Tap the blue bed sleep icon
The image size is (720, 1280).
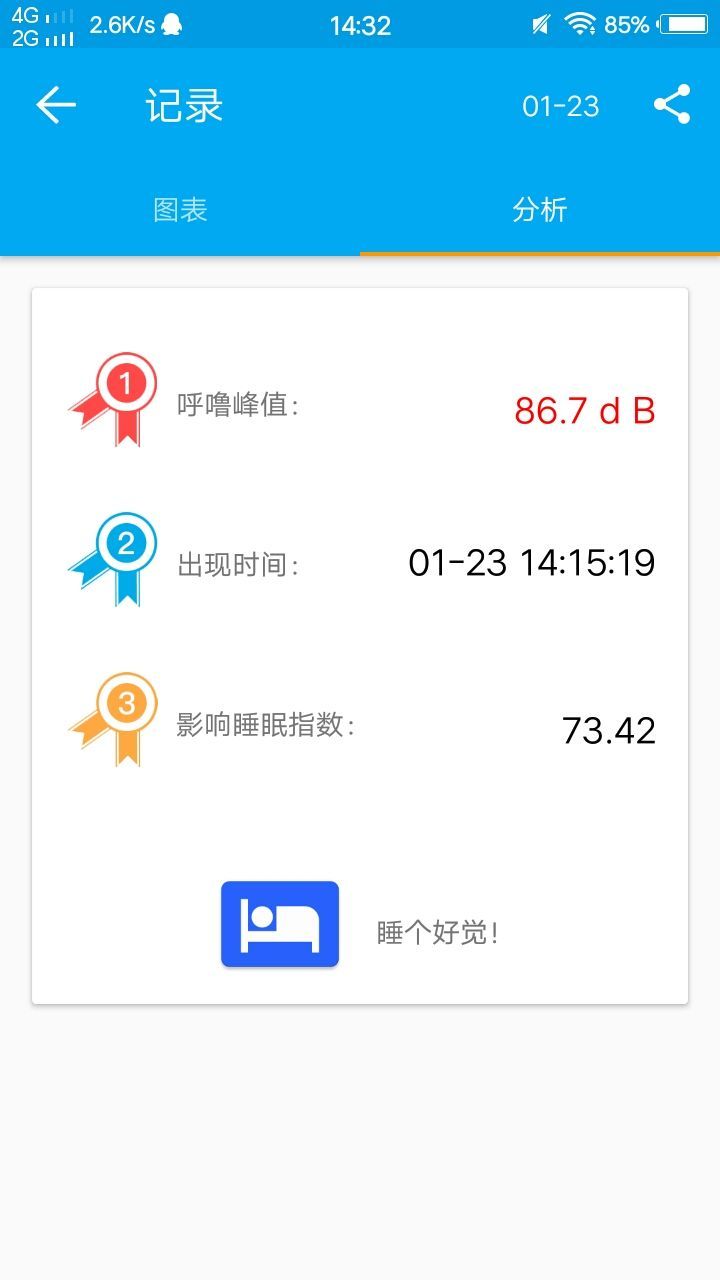(x=280, y=923)
